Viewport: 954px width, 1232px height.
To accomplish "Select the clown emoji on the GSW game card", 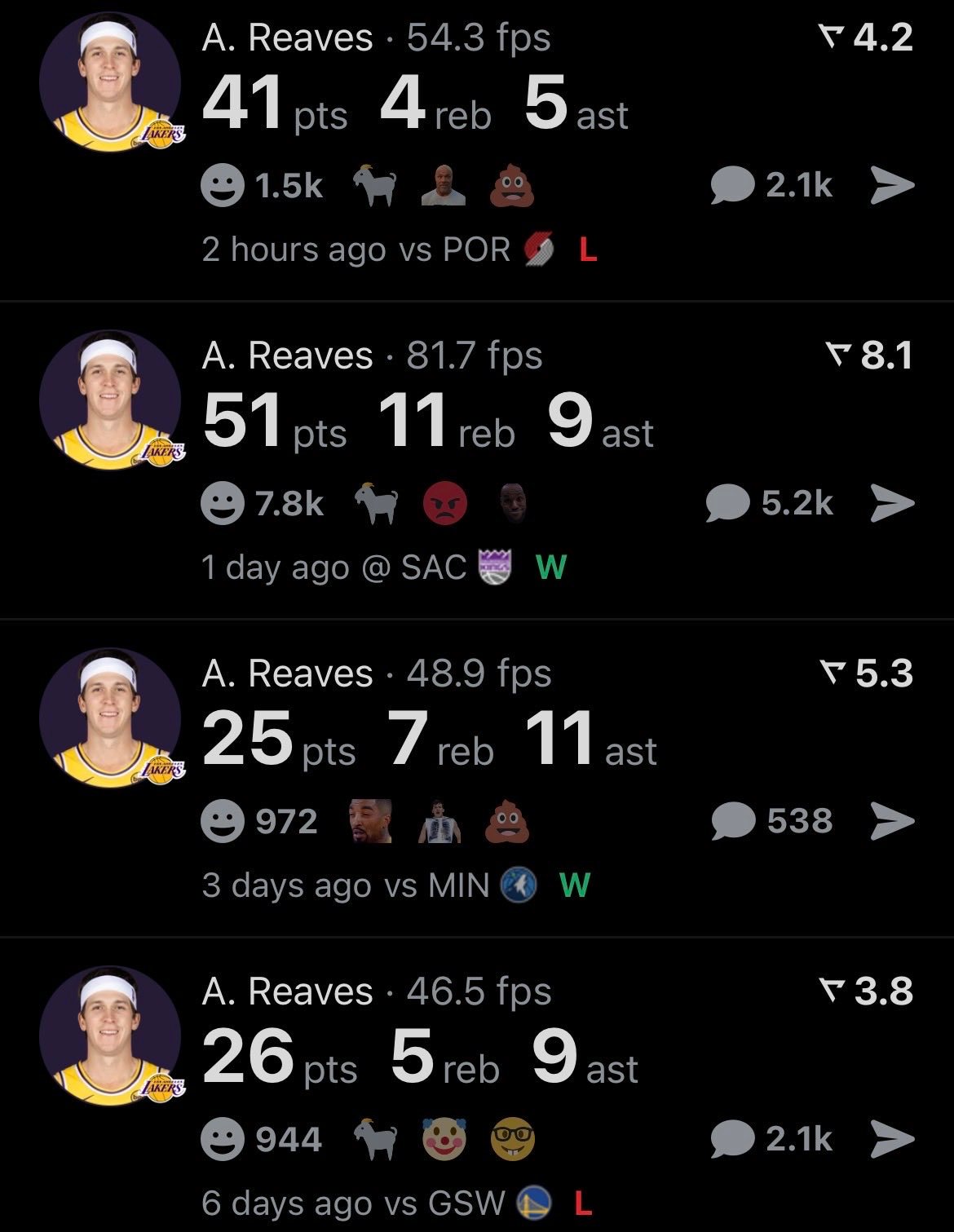I will click(446, 1138).
